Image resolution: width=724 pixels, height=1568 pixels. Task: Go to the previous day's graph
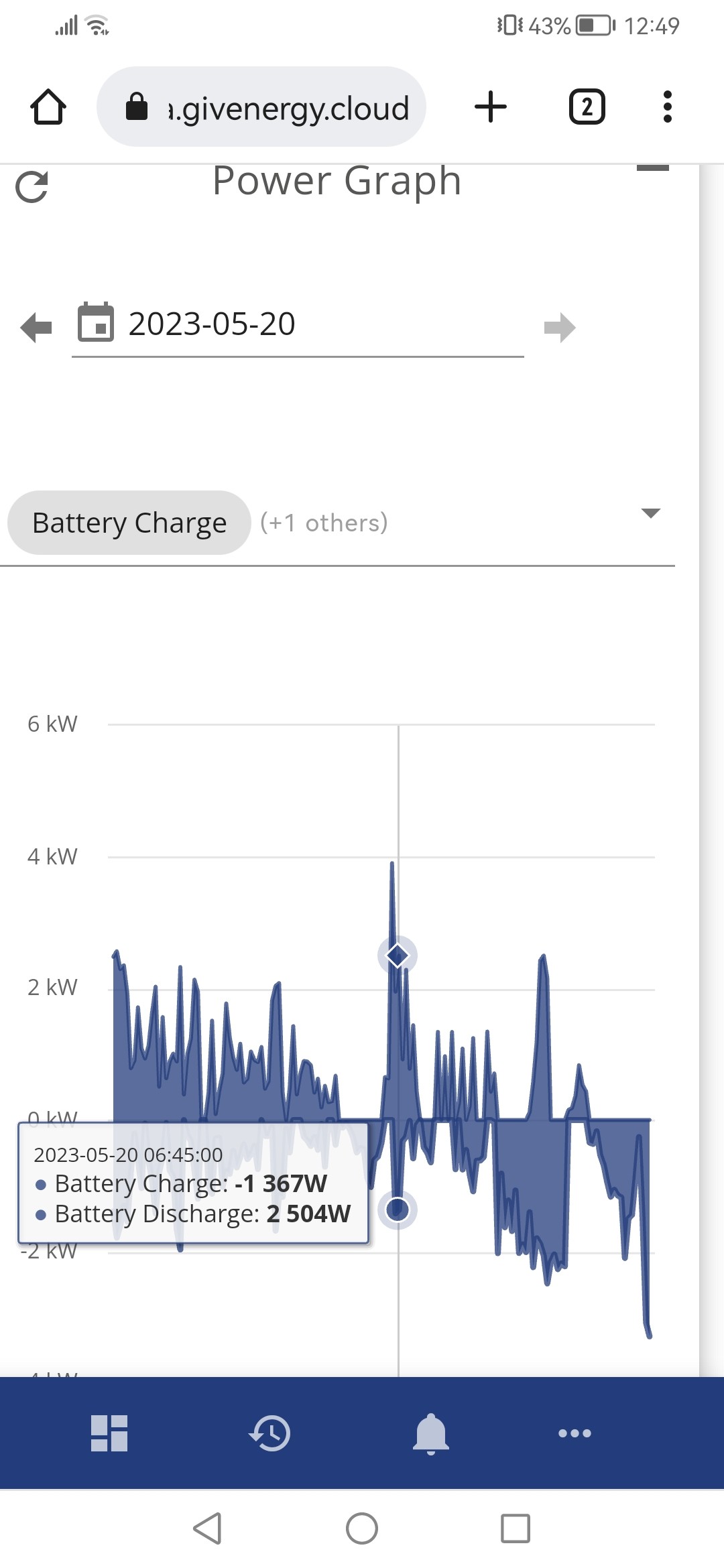click(x=36, y=328)
